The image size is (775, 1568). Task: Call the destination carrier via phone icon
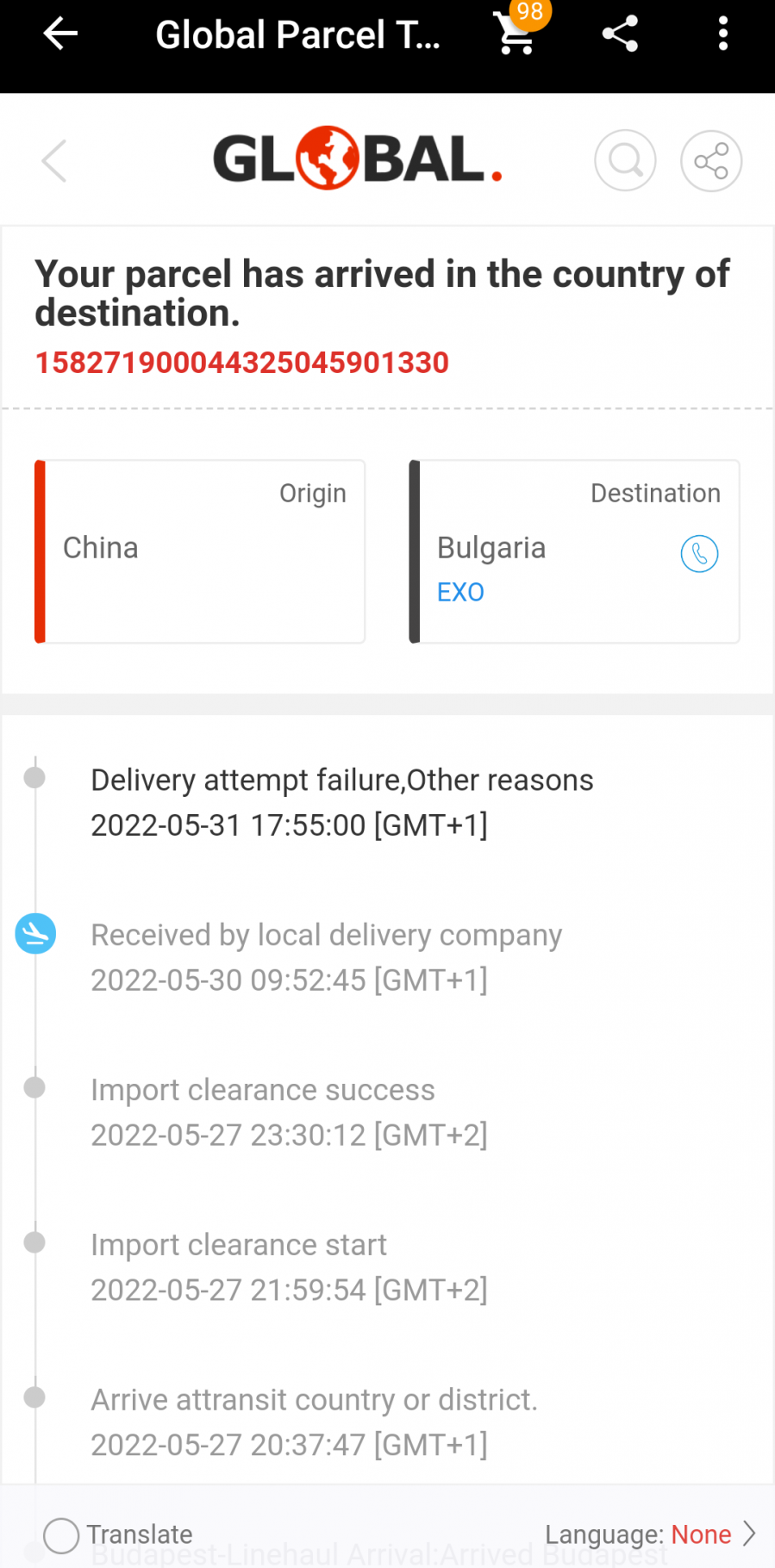[699, 554]
